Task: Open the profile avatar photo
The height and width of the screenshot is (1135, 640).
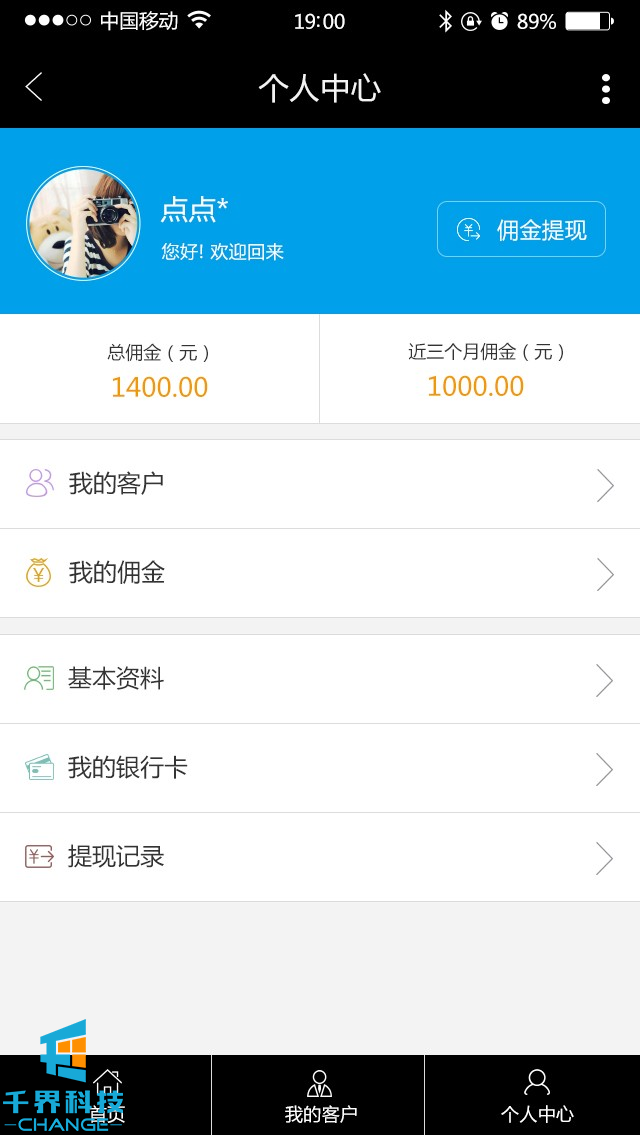Action: 83,223
